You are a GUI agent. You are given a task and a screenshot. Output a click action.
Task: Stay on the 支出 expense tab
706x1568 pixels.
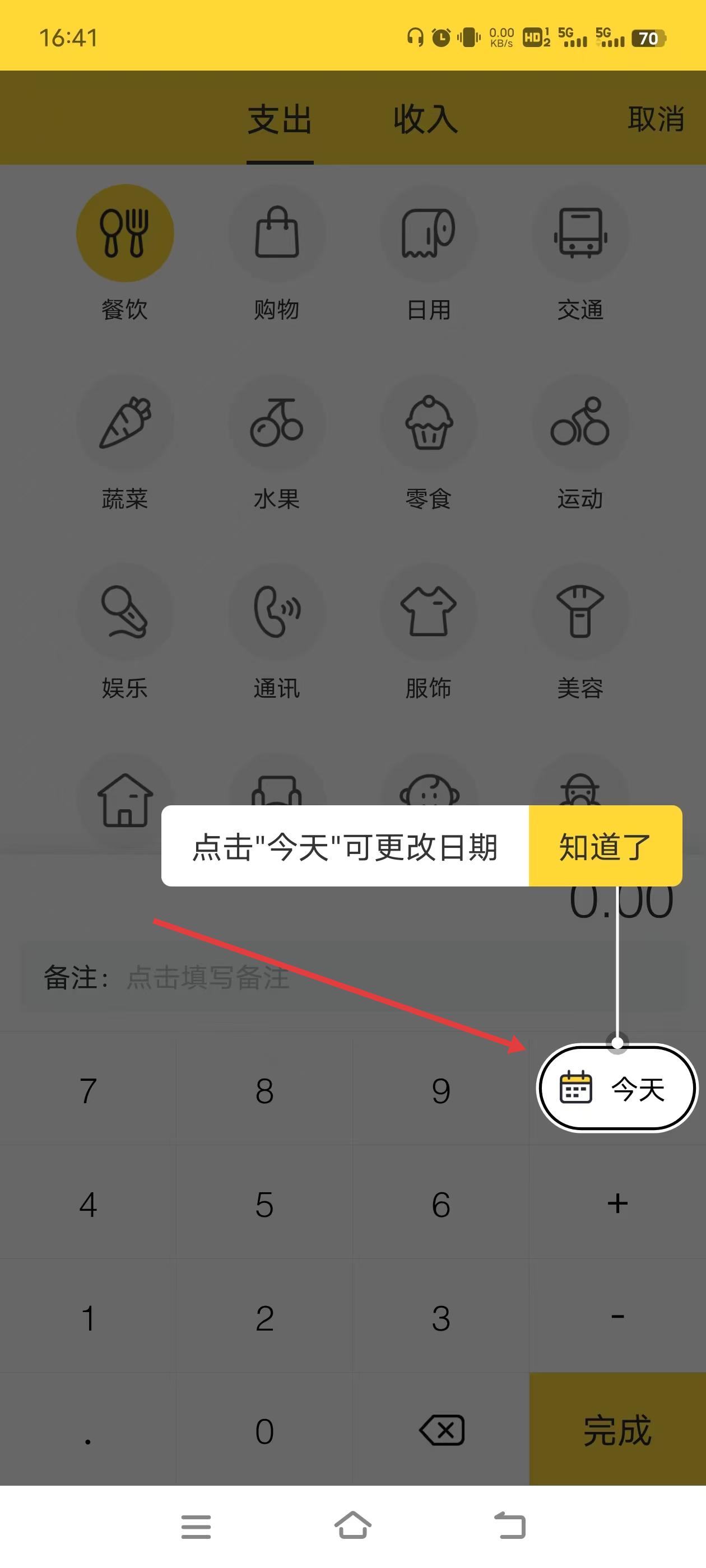[279, 119]
